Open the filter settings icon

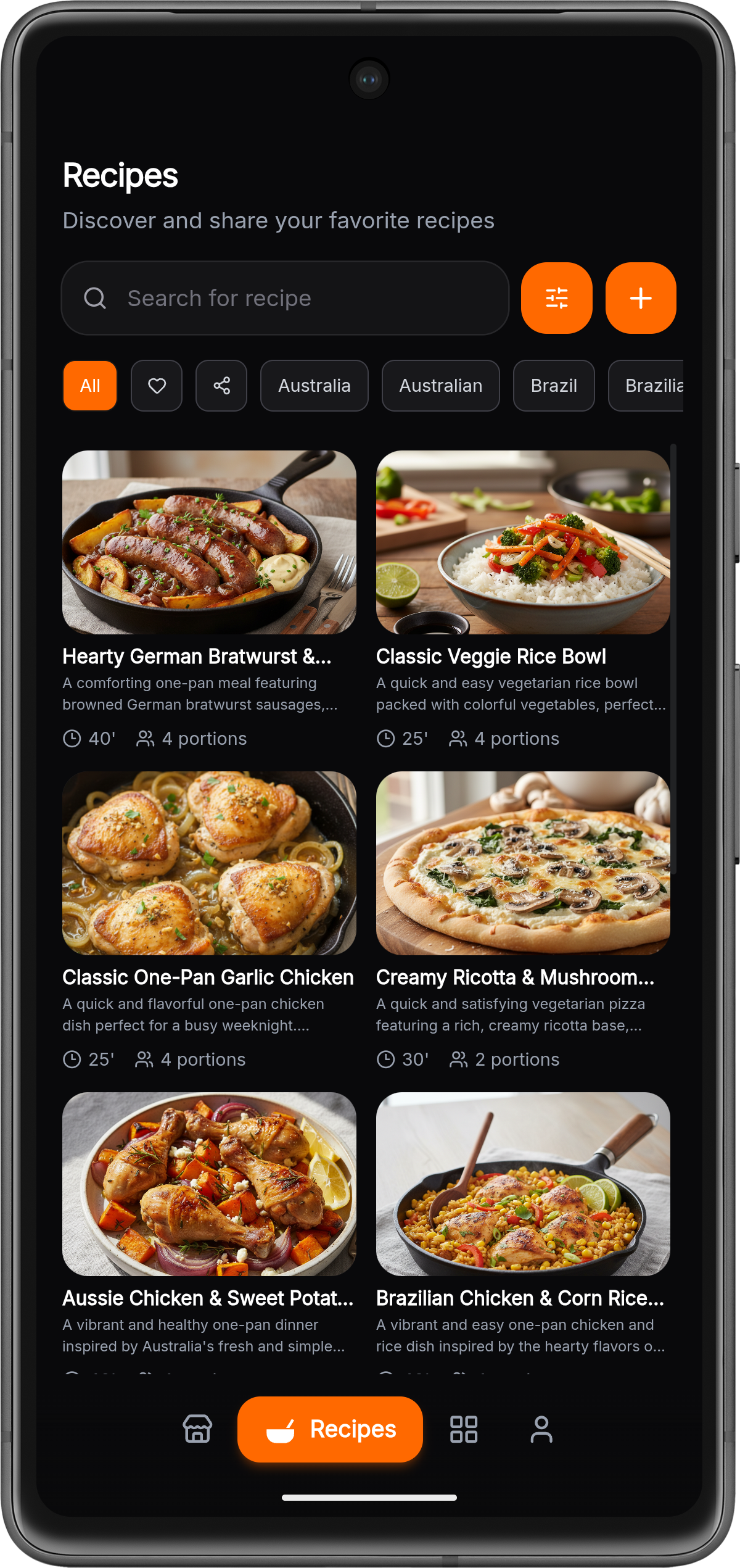pos(556,298)
